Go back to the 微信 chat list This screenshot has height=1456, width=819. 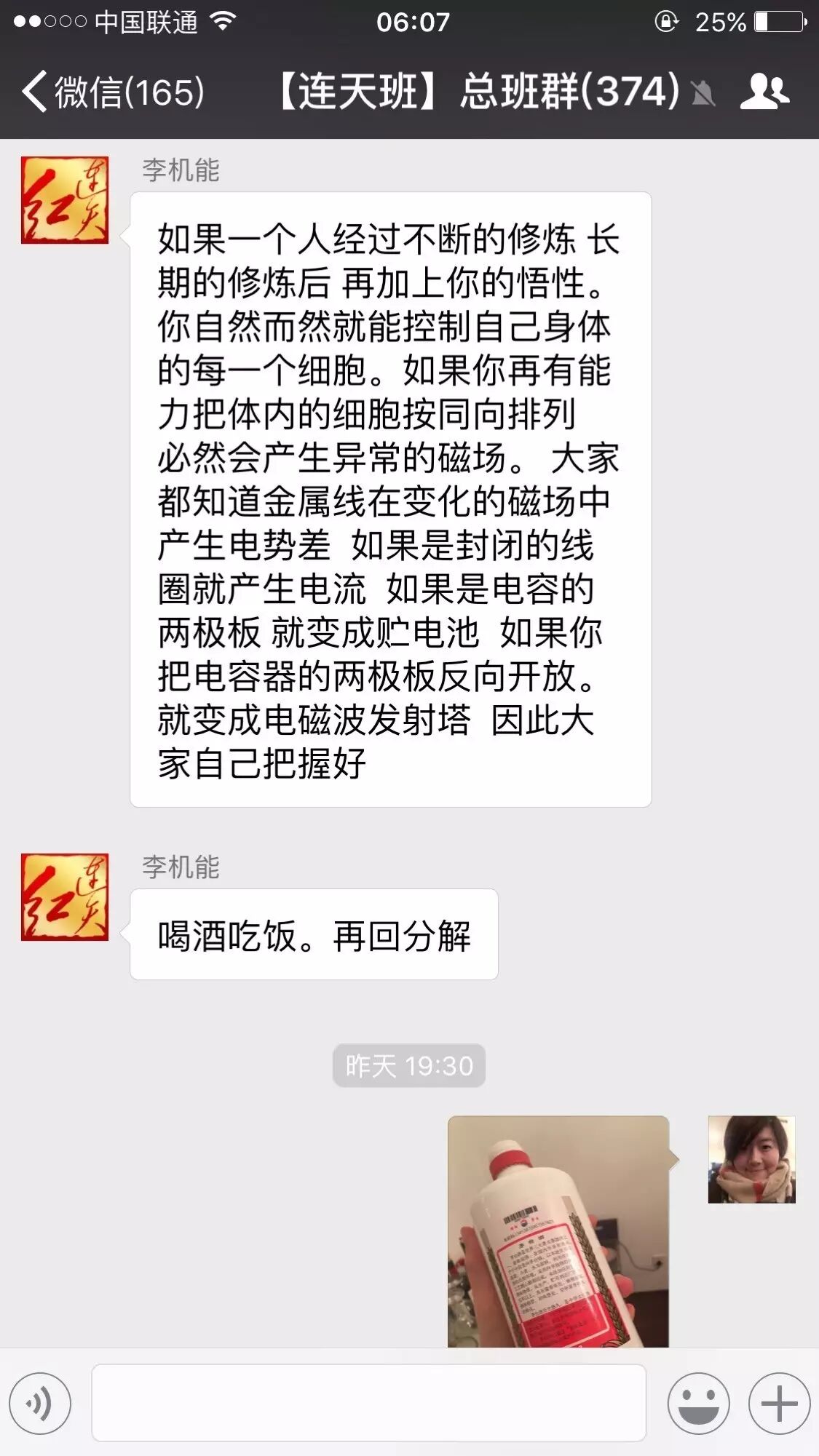tap(113, 92)
